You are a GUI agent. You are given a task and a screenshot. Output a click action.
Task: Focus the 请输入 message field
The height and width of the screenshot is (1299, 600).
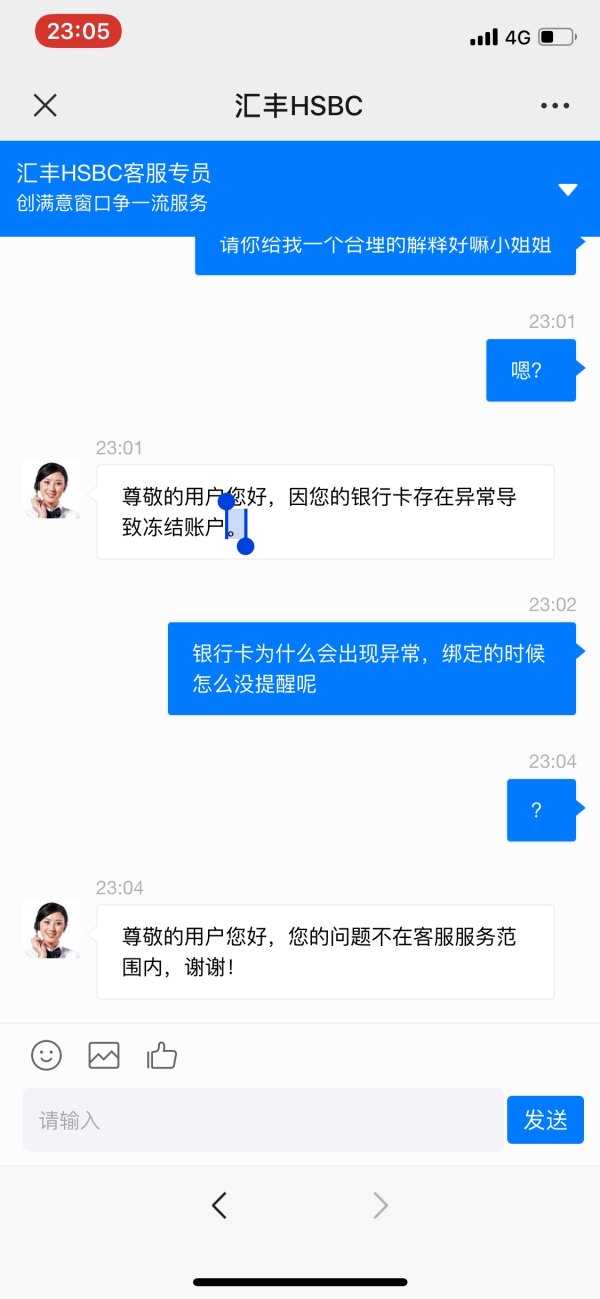(262, 1120)
